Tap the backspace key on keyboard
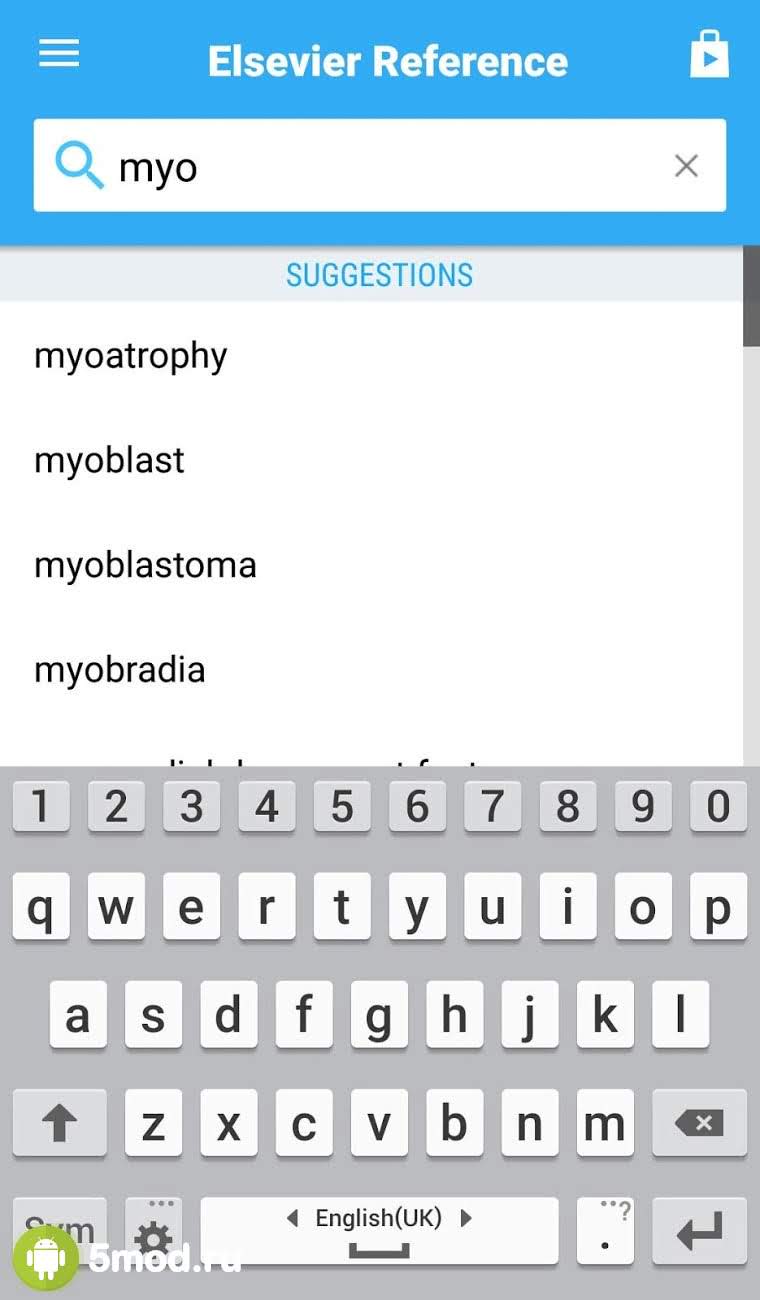760x1300 pixels. click(699, 1124)
